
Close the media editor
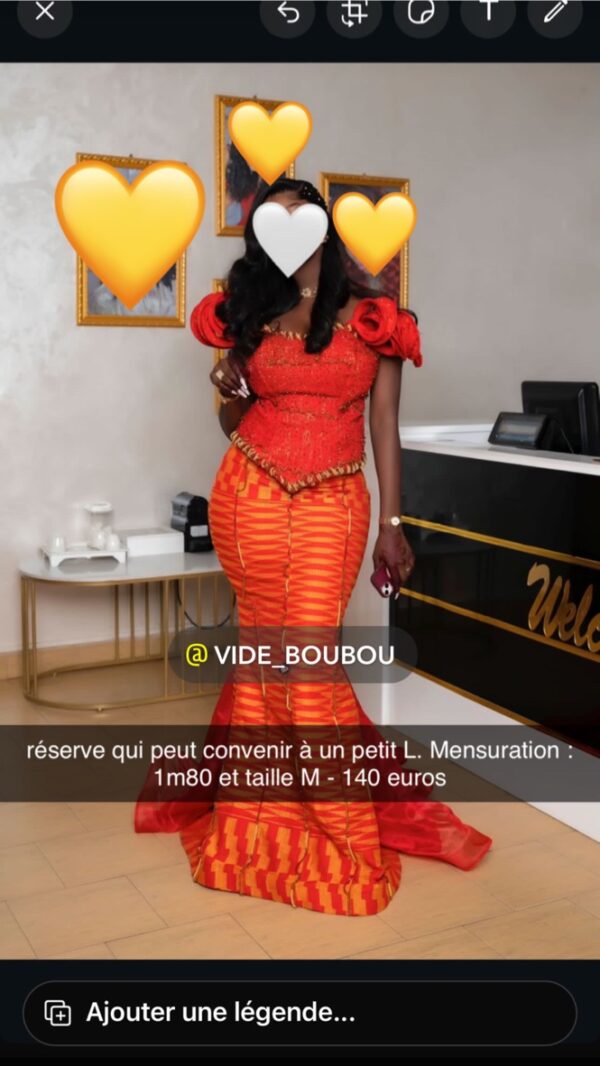(45, 12)
